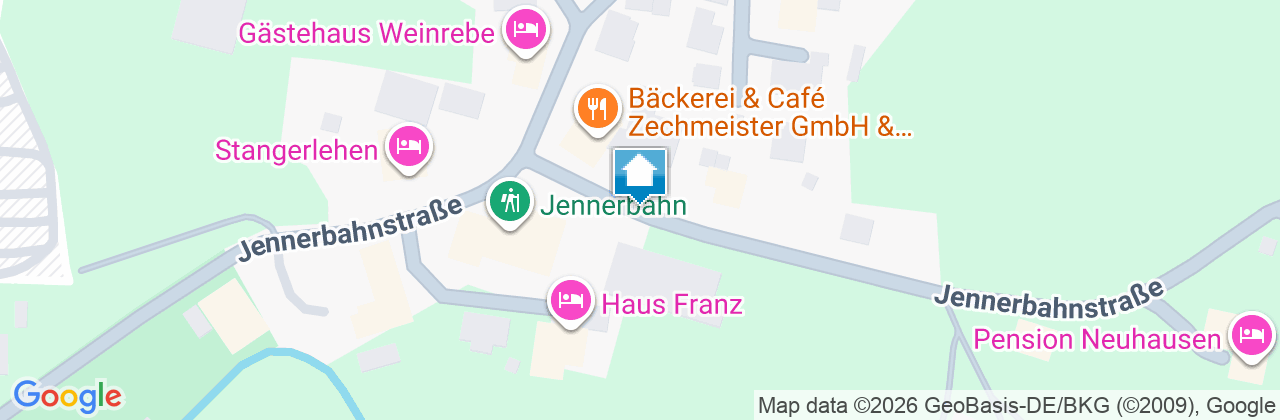
Task: Tap the blue house location marker
Action: click(x=639, y=173)
